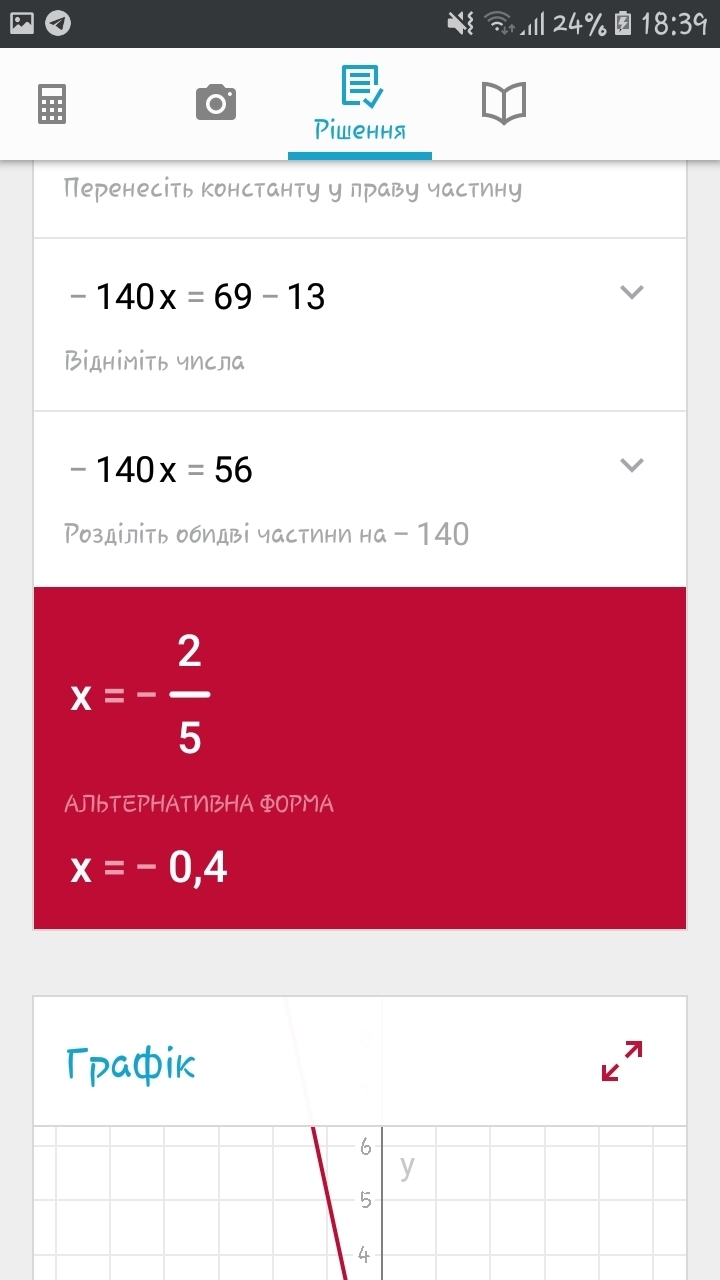Open the camera tab

pos(215,103)
